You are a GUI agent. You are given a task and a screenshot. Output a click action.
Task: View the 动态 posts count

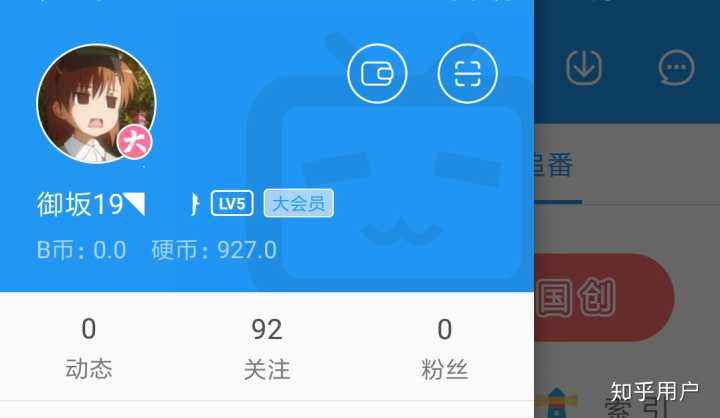(x=89, y=348)
